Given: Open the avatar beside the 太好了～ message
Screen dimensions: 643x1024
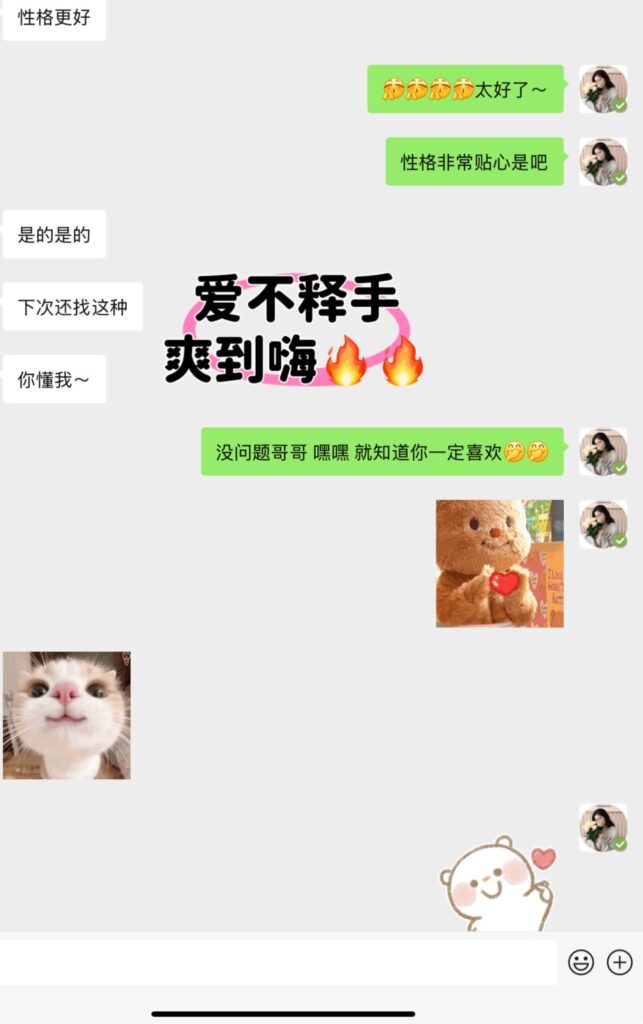Looking at the screenshot, I should point(603,89).
